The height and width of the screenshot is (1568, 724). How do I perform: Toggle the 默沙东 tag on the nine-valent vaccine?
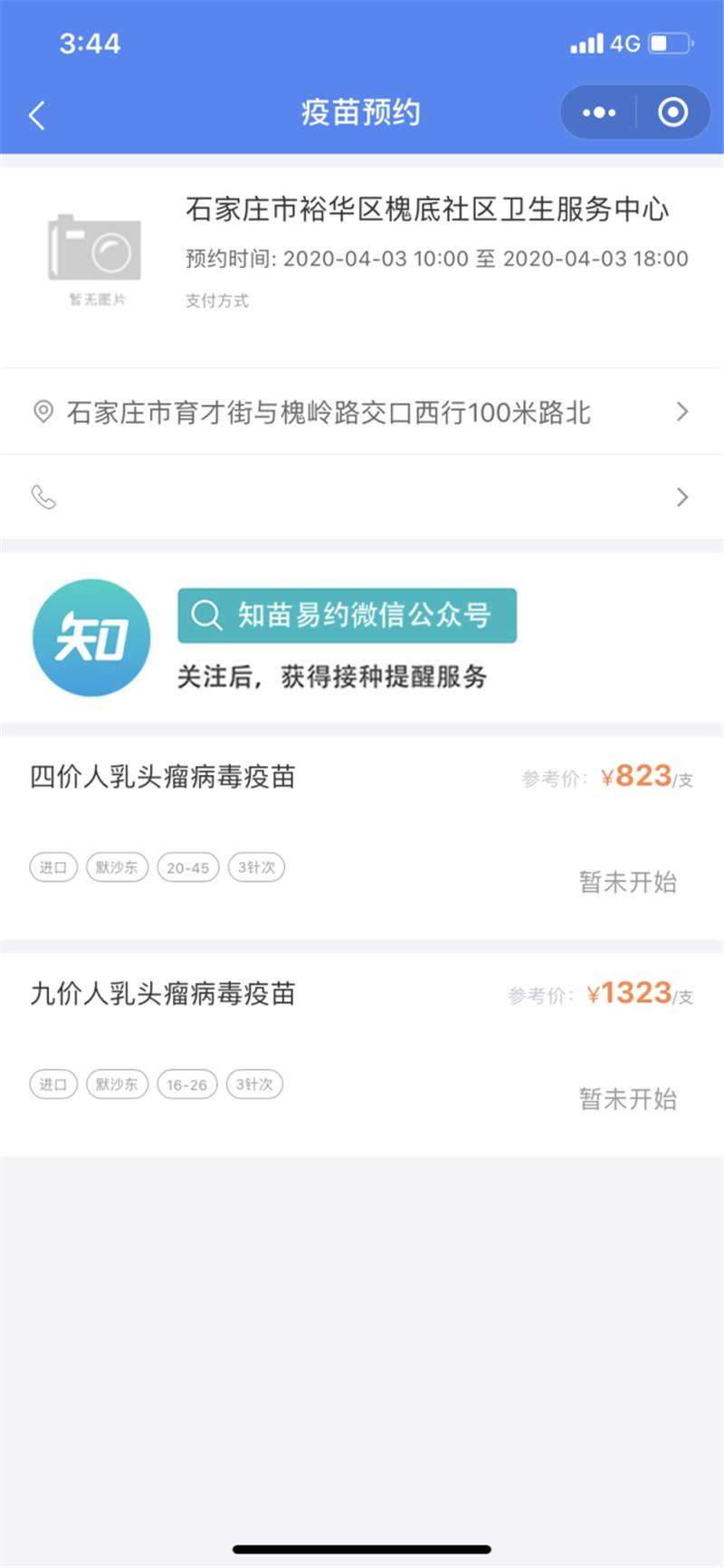click(x=117, y=1084)
